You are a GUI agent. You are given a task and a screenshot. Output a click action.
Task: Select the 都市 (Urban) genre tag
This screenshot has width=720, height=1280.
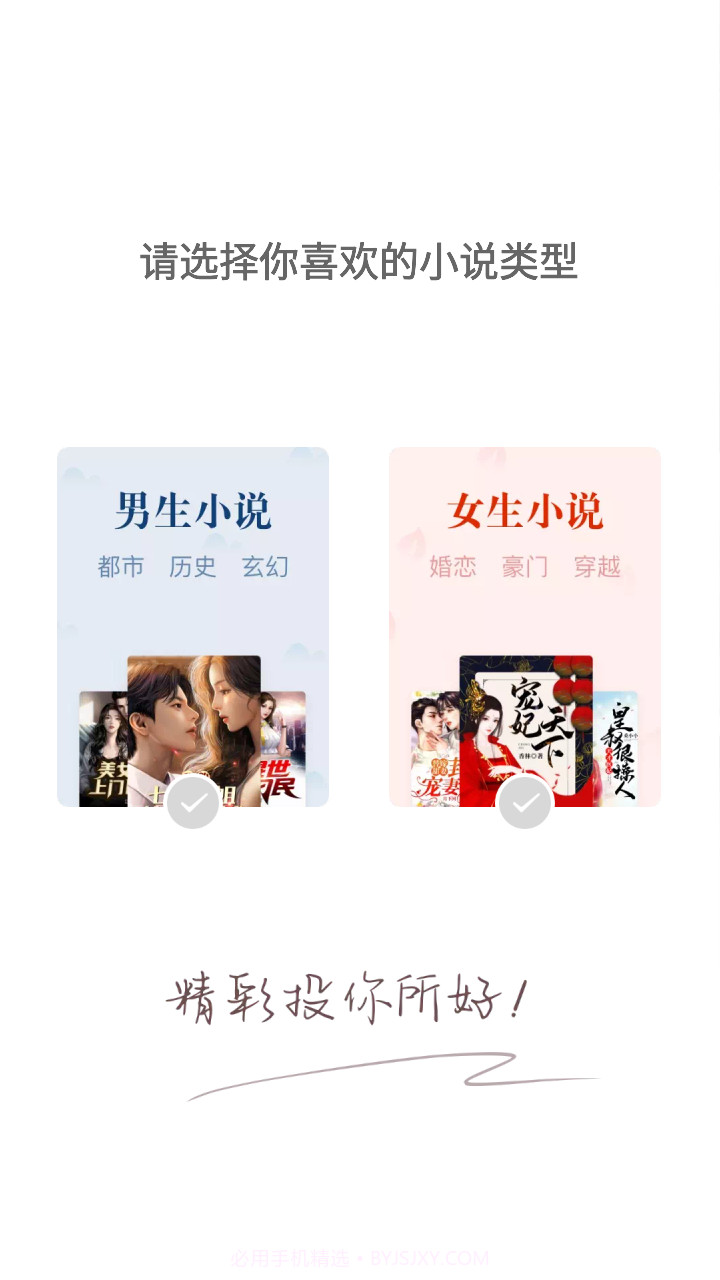(121, 566)
